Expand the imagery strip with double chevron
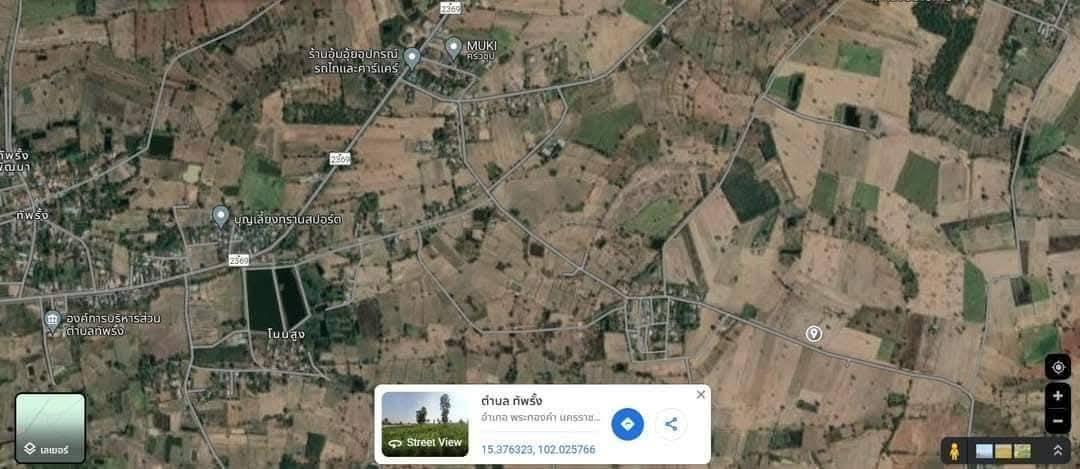This screenshot has width=1080, height=469. (x=1056, y=451)
